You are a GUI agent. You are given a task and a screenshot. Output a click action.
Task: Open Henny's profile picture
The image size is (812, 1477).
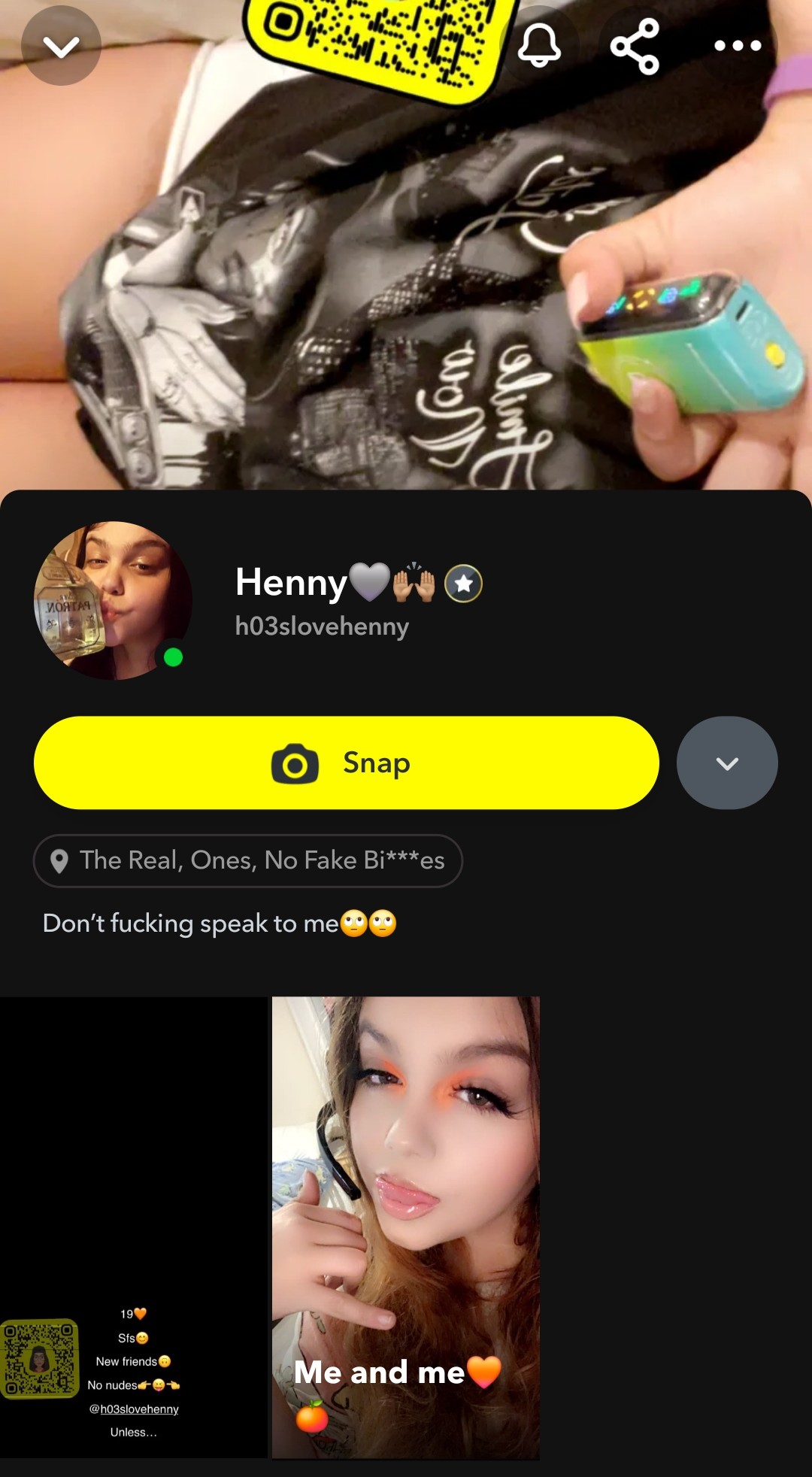click(x=113, y=600)
